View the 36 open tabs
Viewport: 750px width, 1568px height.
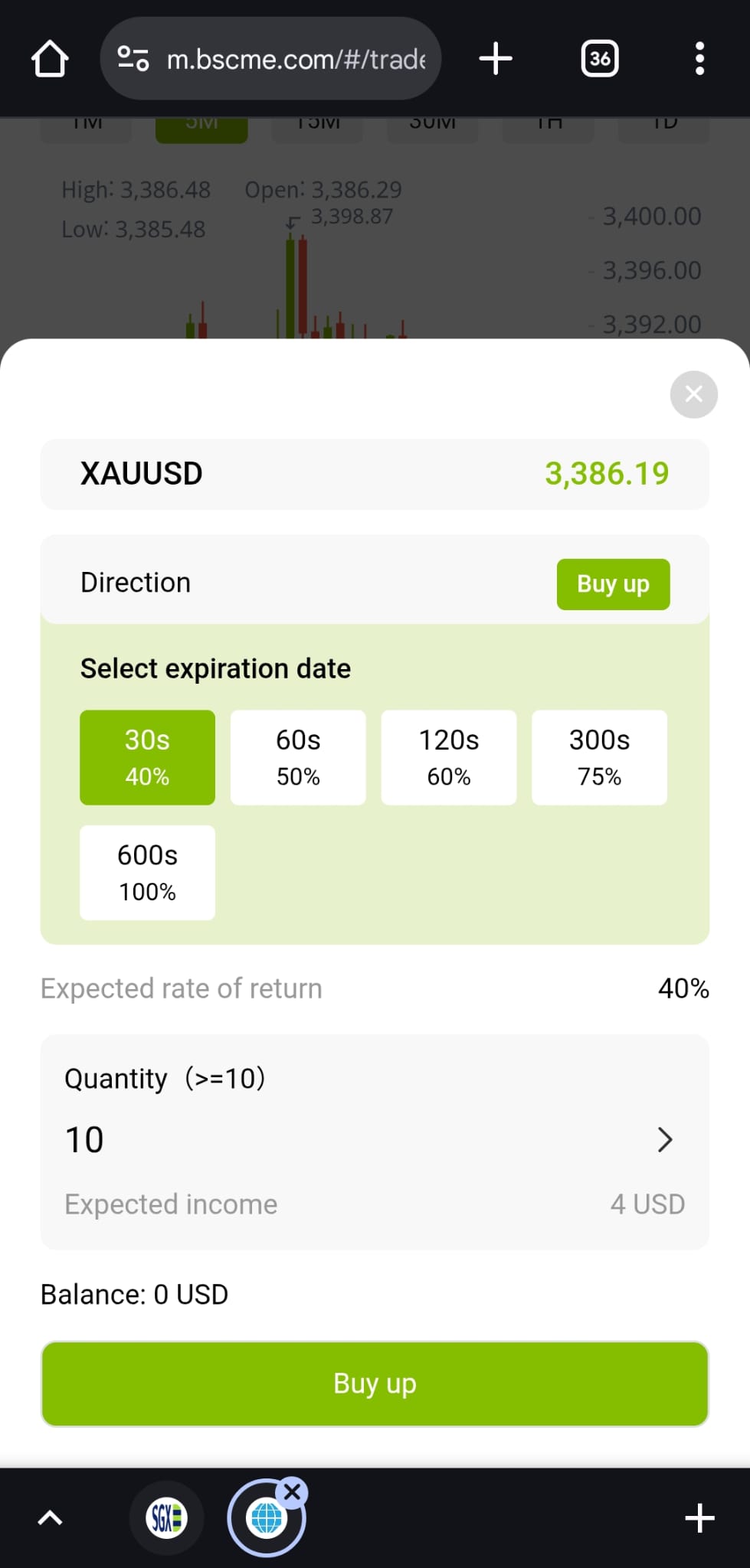pyautogui.click(x=600, y=59)
